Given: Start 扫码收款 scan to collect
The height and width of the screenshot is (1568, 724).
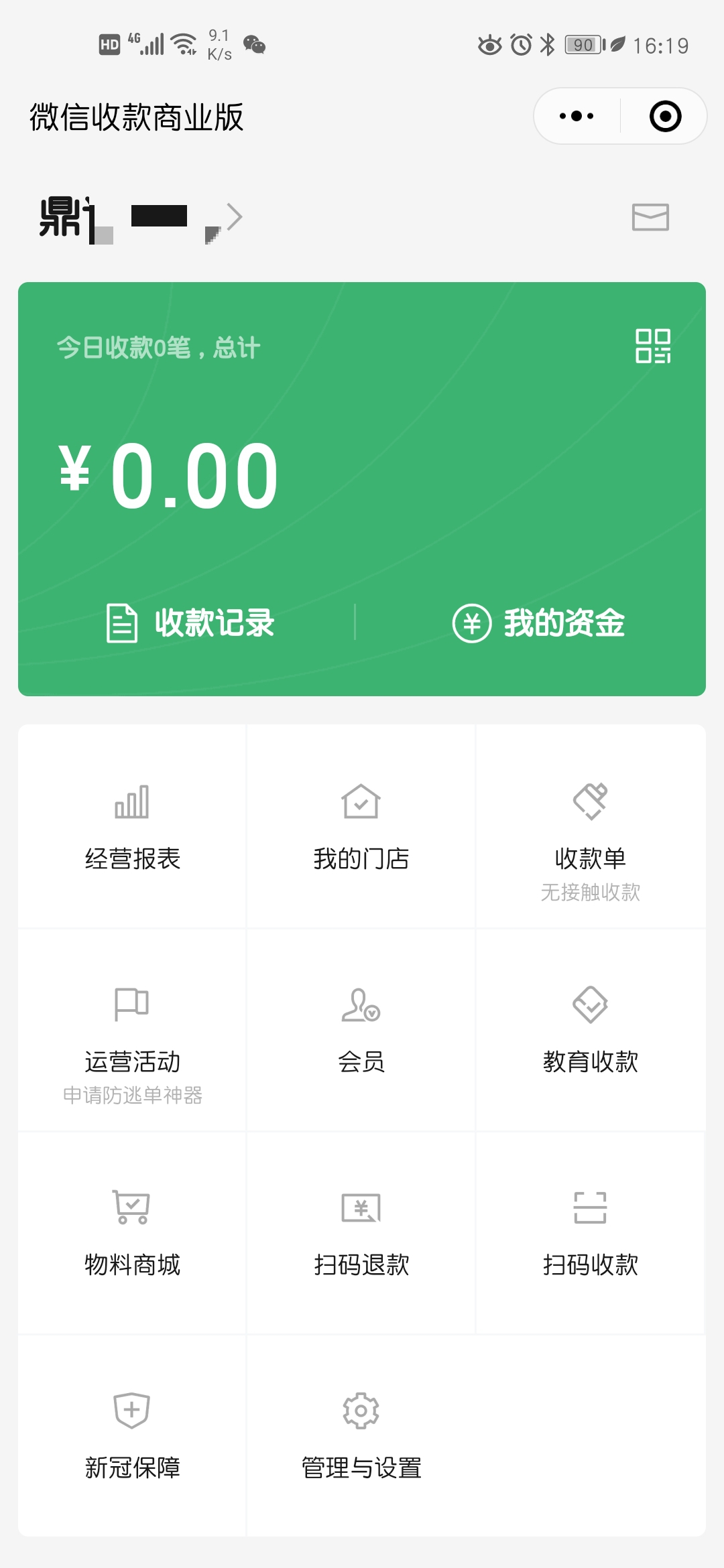Looking at the screenshot, I should (x=591, y=1234).
